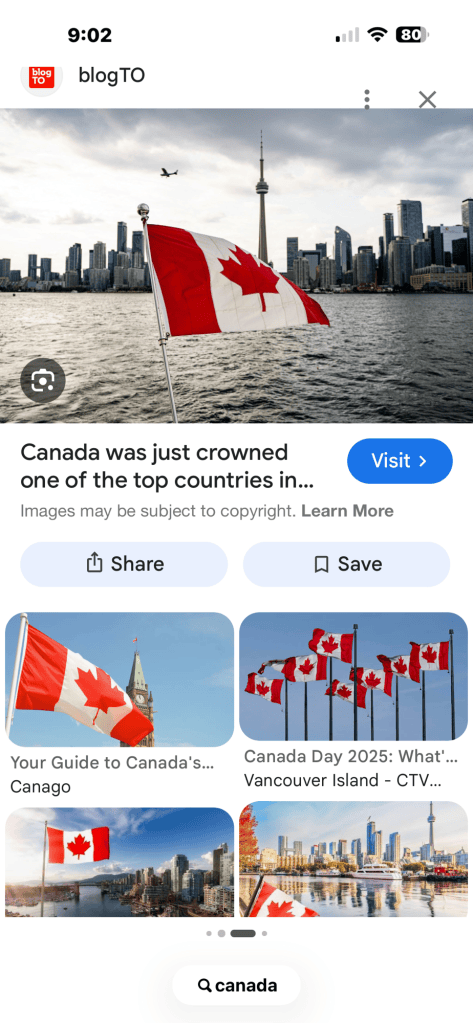Save this image
Viewport: 473px width, 1023px height.
pos(346,564)
